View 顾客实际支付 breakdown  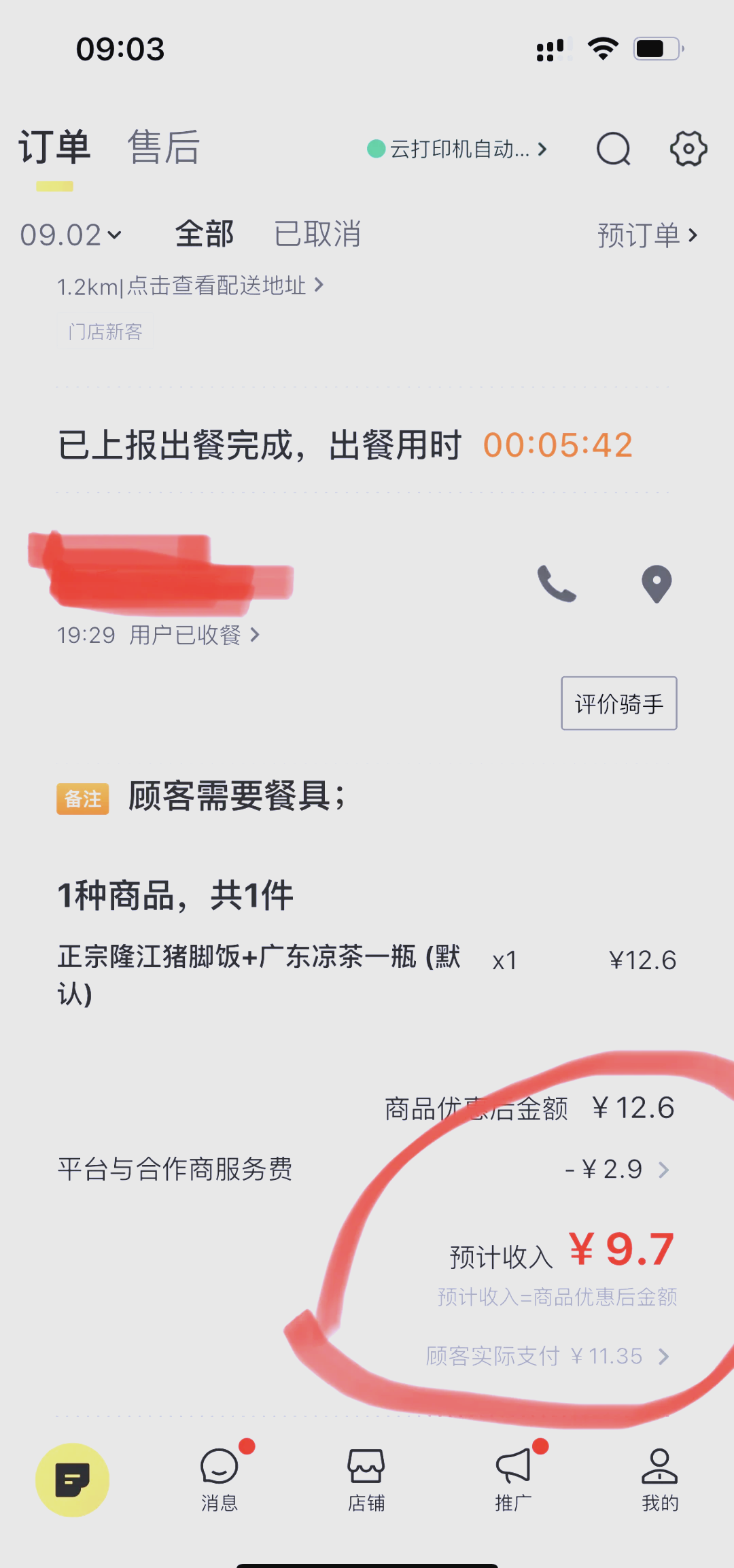point(548,1357)
